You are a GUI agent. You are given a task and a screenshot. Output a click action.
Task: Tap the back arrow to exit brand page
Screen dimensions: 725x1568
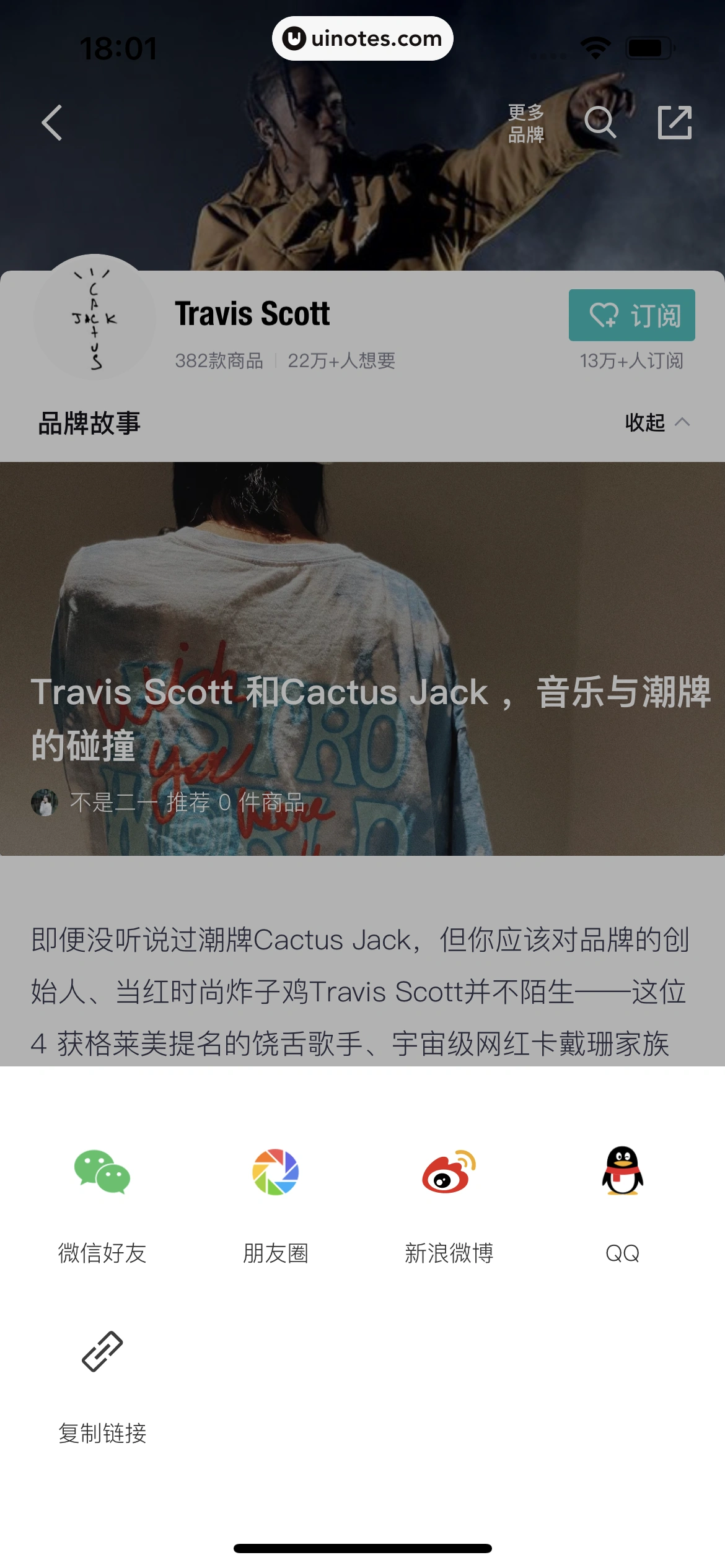pos(52,123)
